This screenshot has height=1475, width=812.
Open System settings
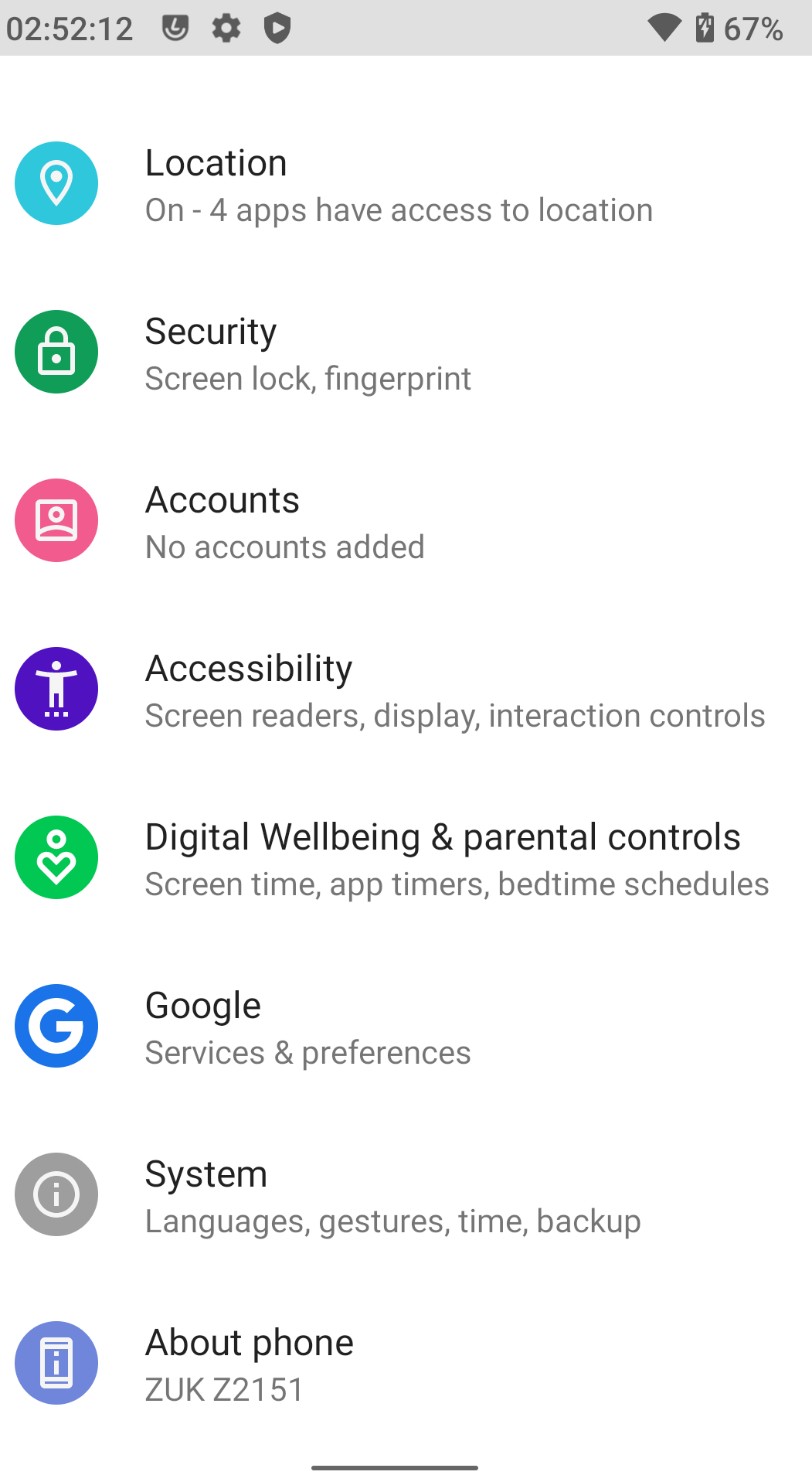(x=392, y=1196)
